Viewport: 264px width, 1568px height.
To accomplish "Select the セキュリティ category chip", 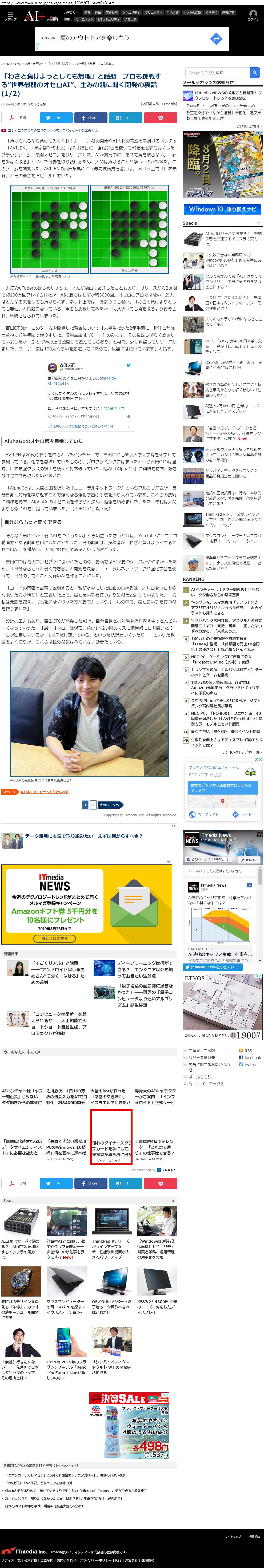I will 131,12.
